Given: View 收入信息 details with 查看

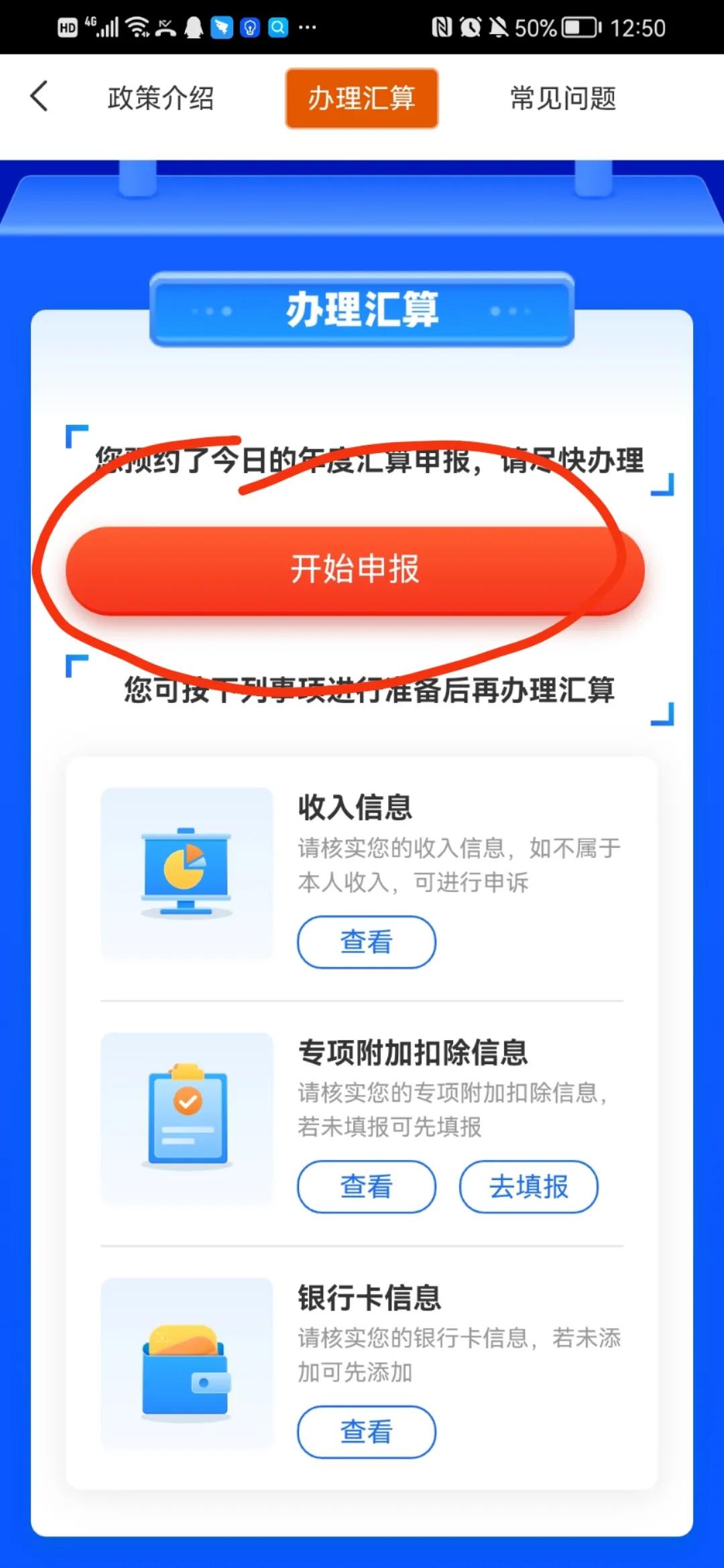Looking at the screenshot, I should (x=366, y=941).
